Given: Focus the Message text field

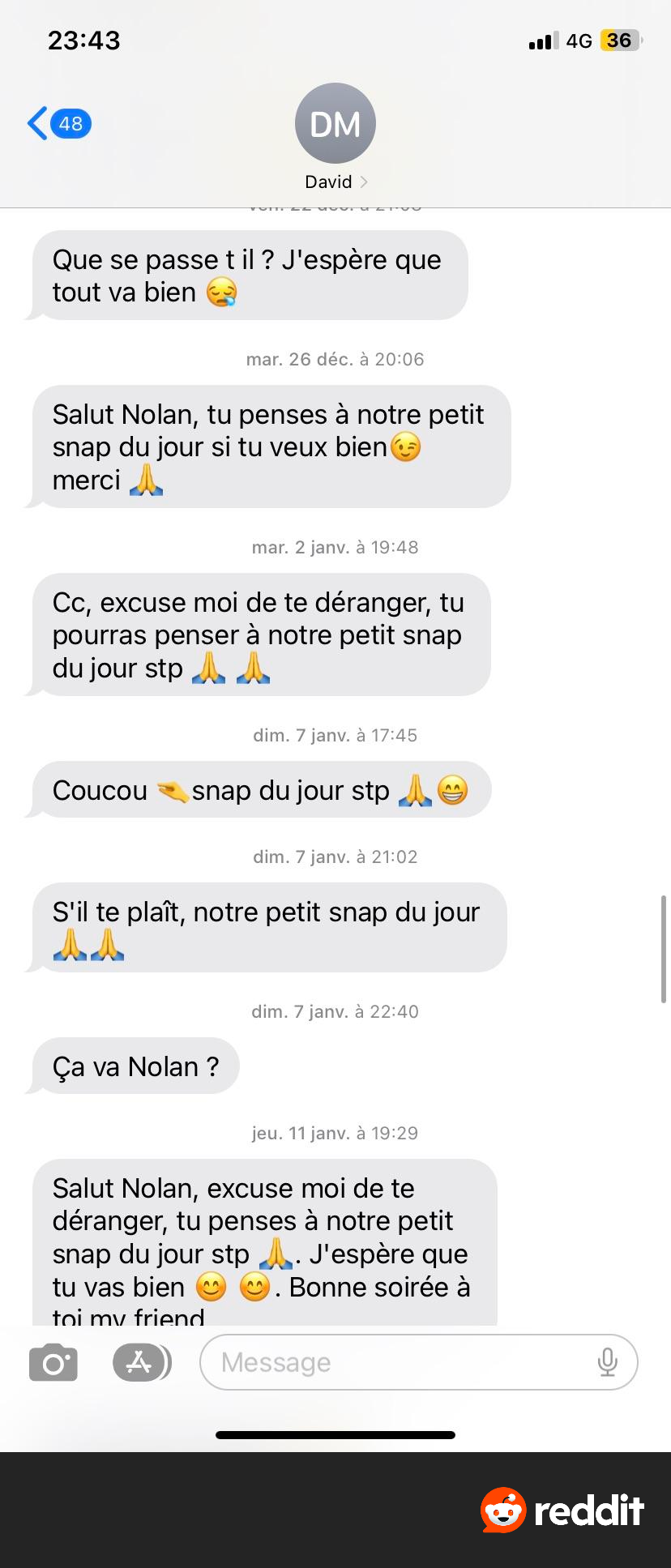Looking at the screenshot, I should point(397,1362).
